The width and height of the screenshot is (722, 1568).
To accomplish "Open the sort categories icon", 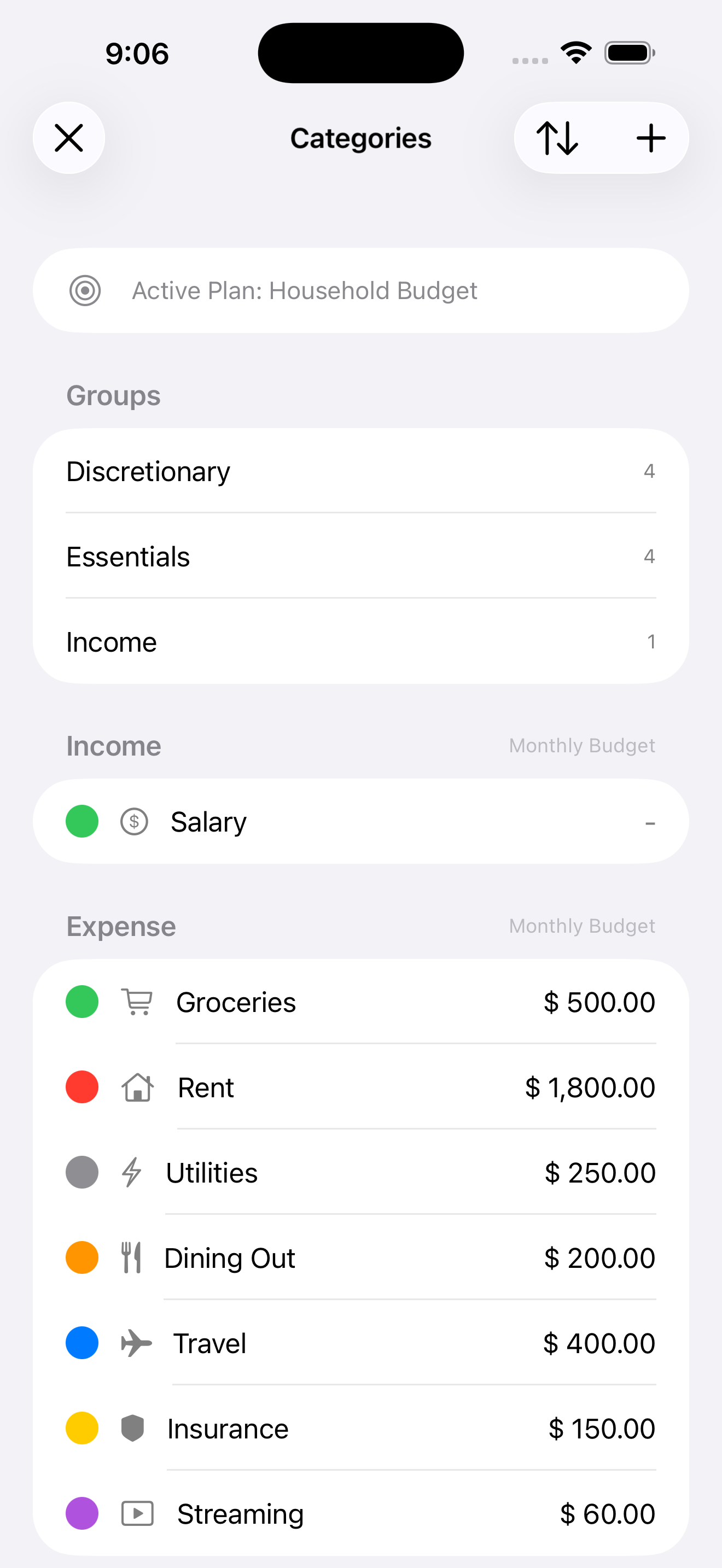I will pos(557,138).
